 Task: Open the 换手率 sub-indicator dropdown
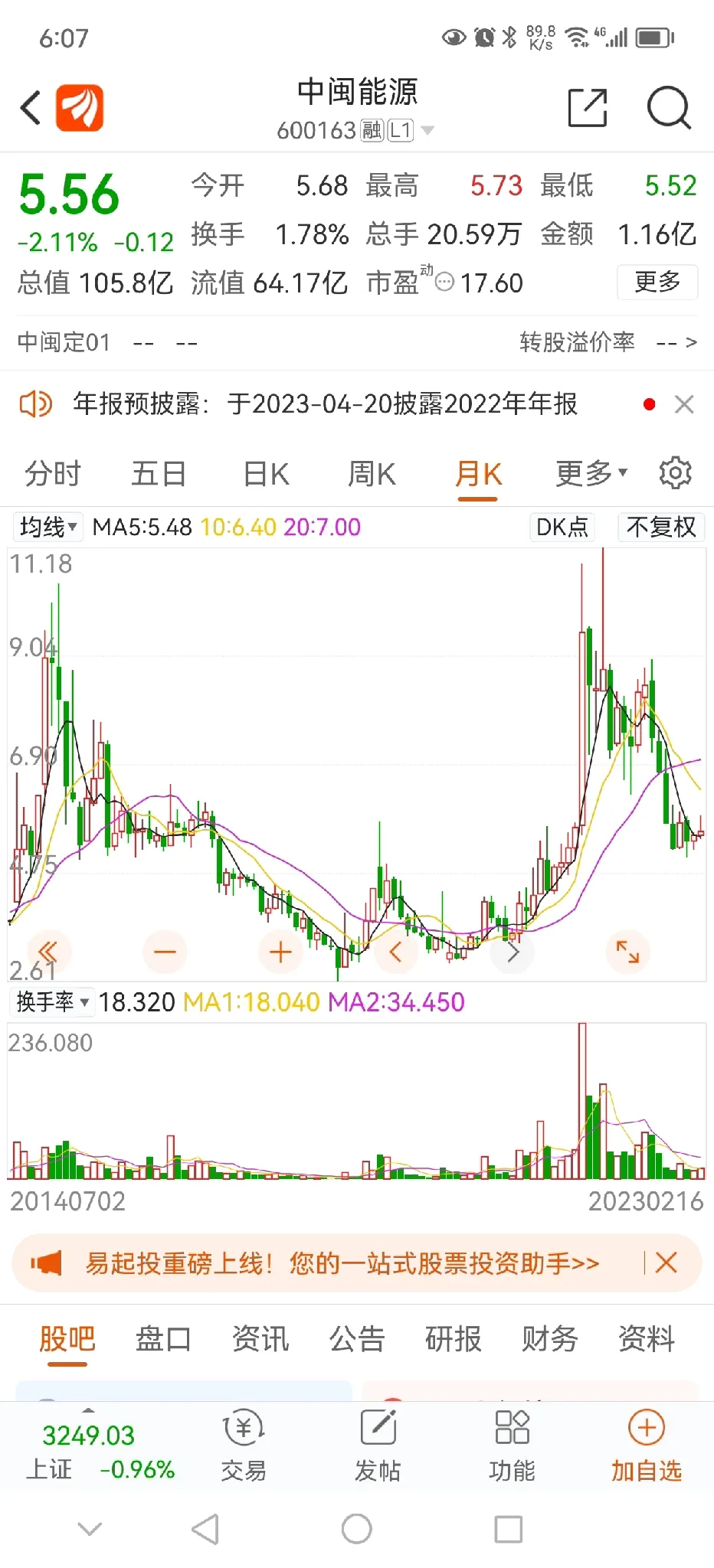click(x=53, y=1001)
